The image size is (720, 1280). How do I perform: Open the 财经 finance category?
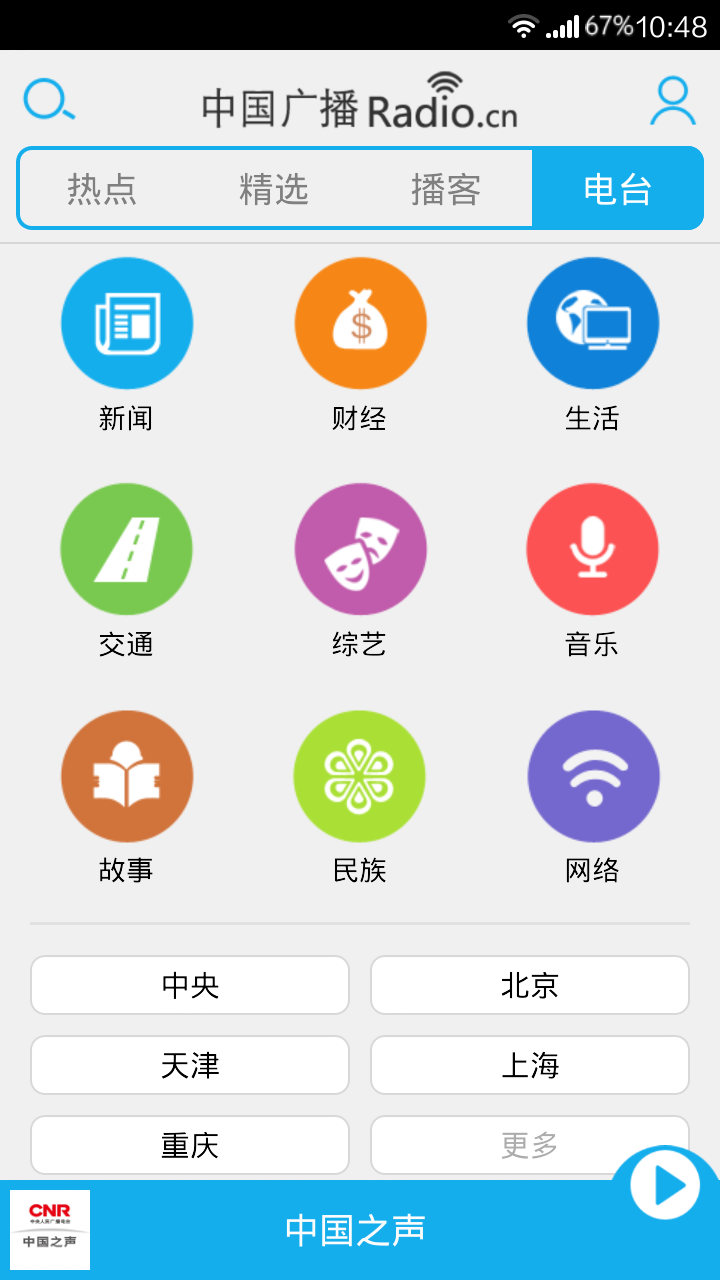(x=360, y=323)
